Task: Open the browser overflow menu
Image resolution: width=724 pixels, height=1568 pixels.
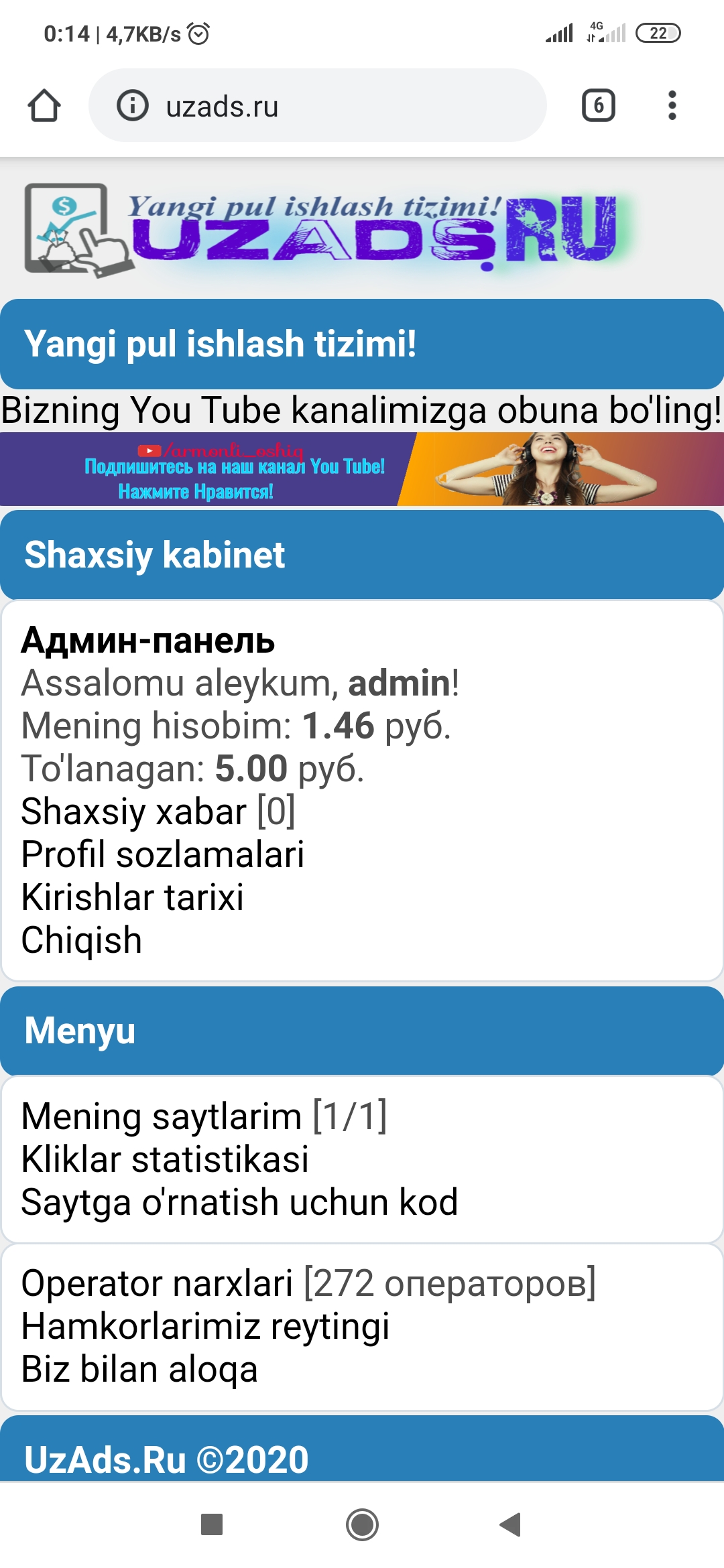Action: 672,105
